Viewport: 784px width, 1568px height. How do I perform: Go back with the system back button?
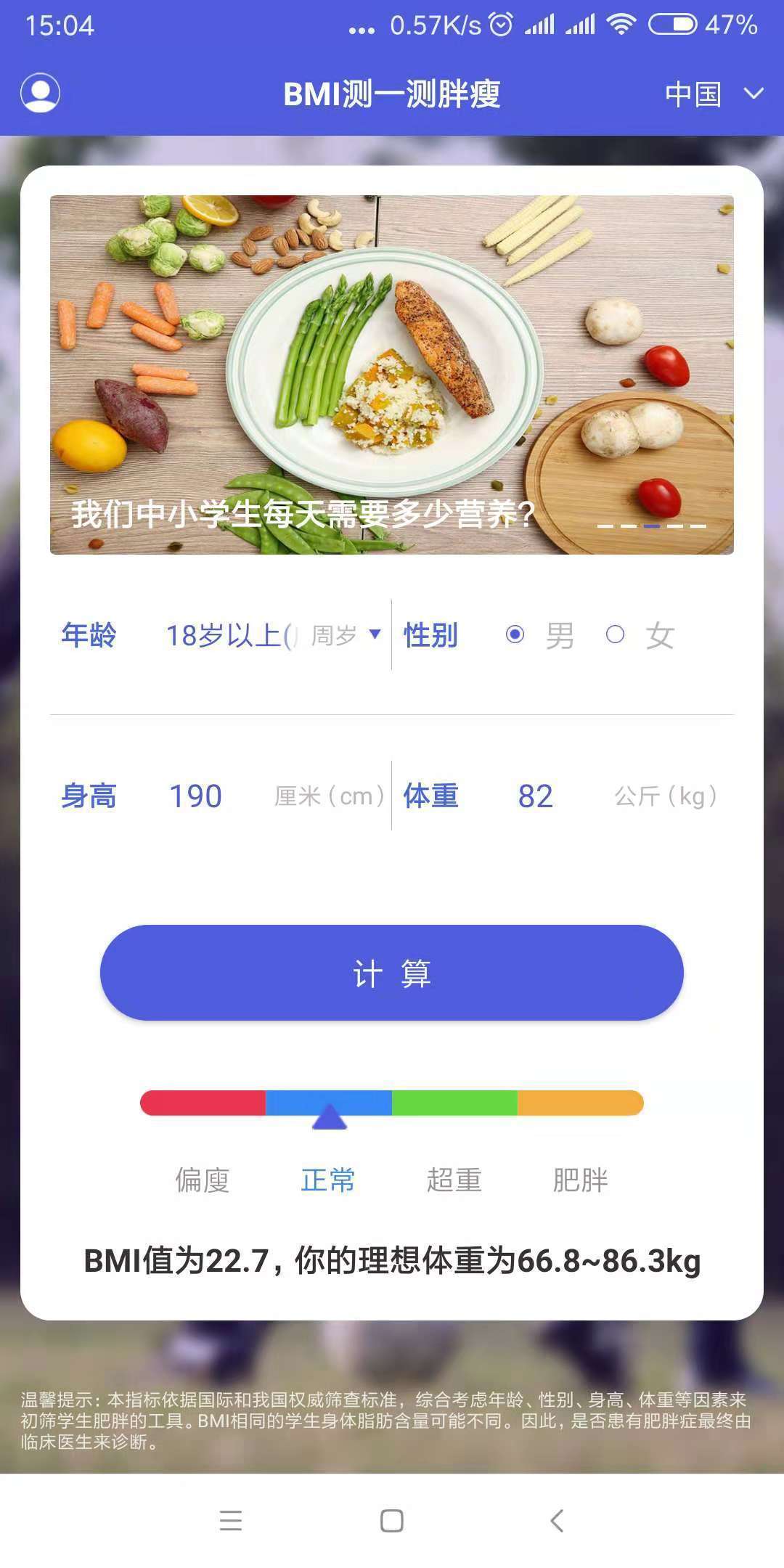tap(557, 1520)
